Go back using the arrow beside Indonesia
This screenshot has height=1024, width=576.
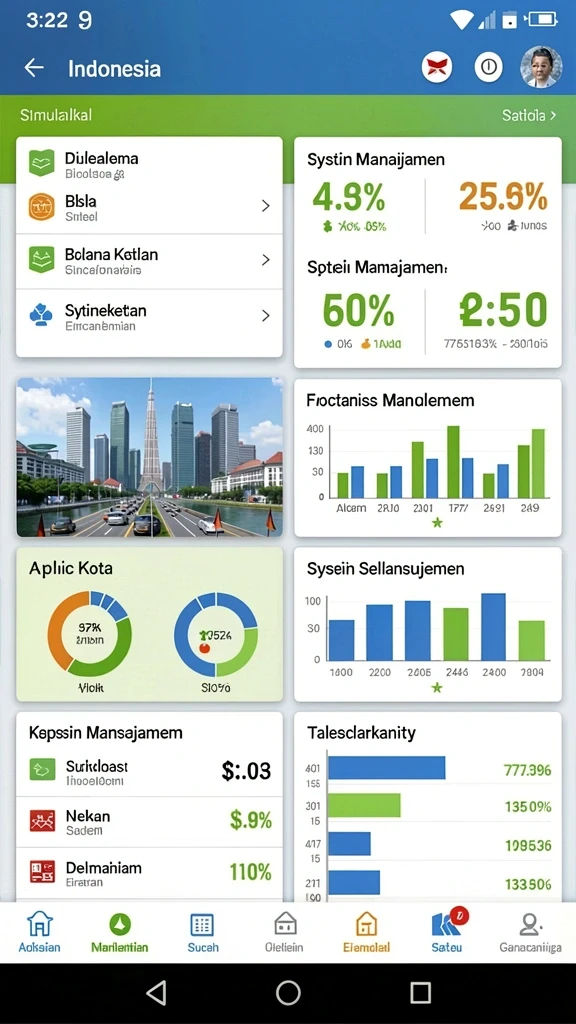tap(34, 67)
